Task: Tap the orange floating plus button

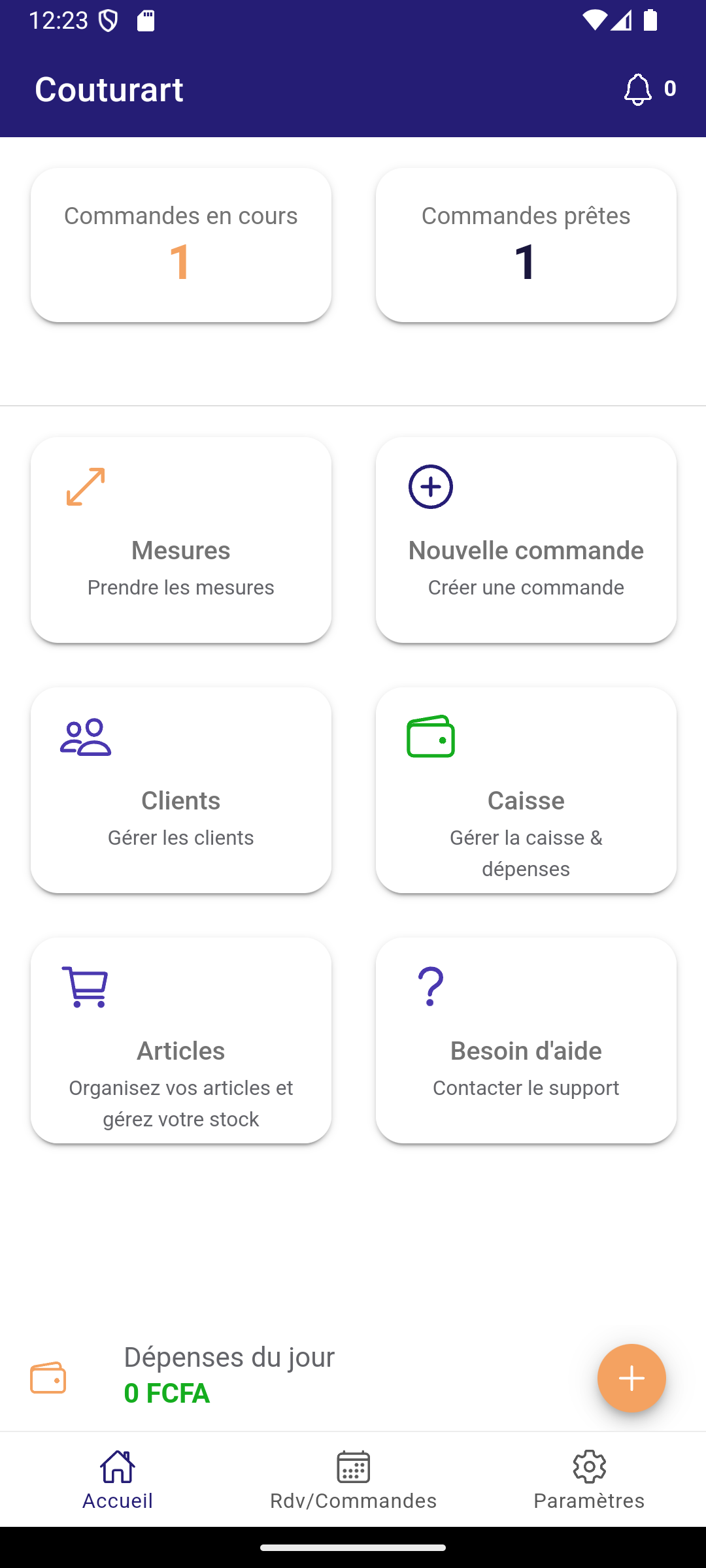Action: [631, 1379]
